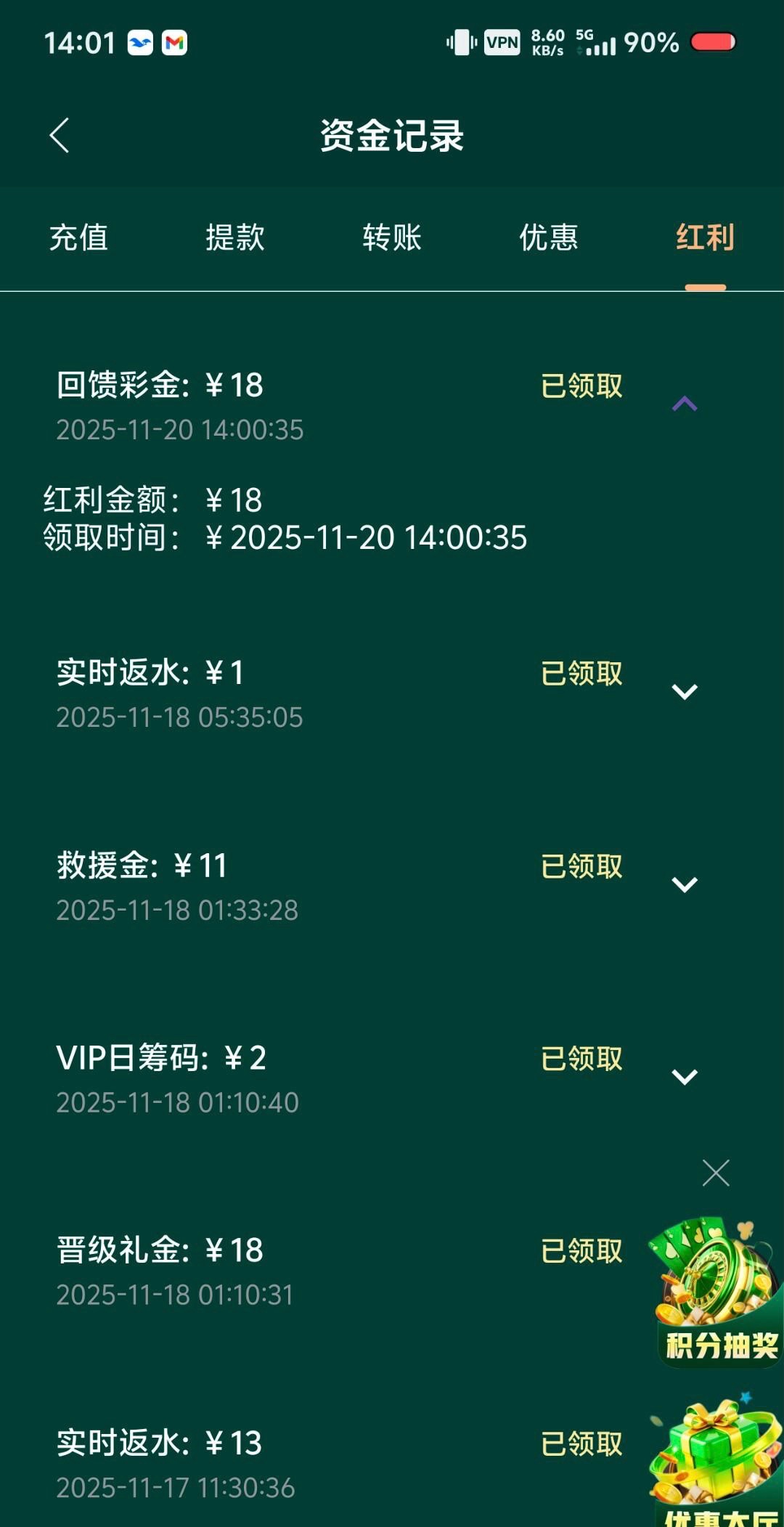This screenshot has width=784, height=1527.
Task: Open the 转账 tab
Action: click(x=392, y=237)
